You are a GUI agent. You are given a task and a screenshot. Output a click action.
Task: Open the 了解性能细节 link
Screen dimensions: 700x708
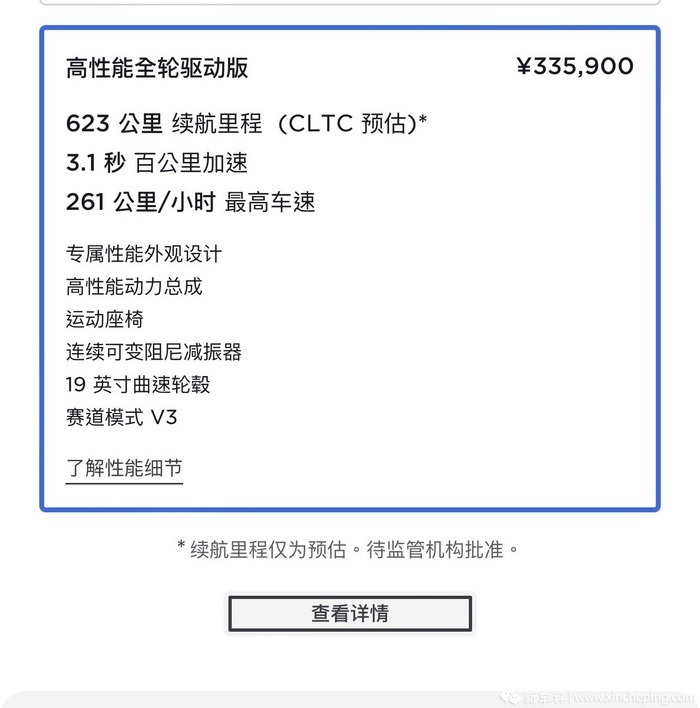(x=124, y=468)
